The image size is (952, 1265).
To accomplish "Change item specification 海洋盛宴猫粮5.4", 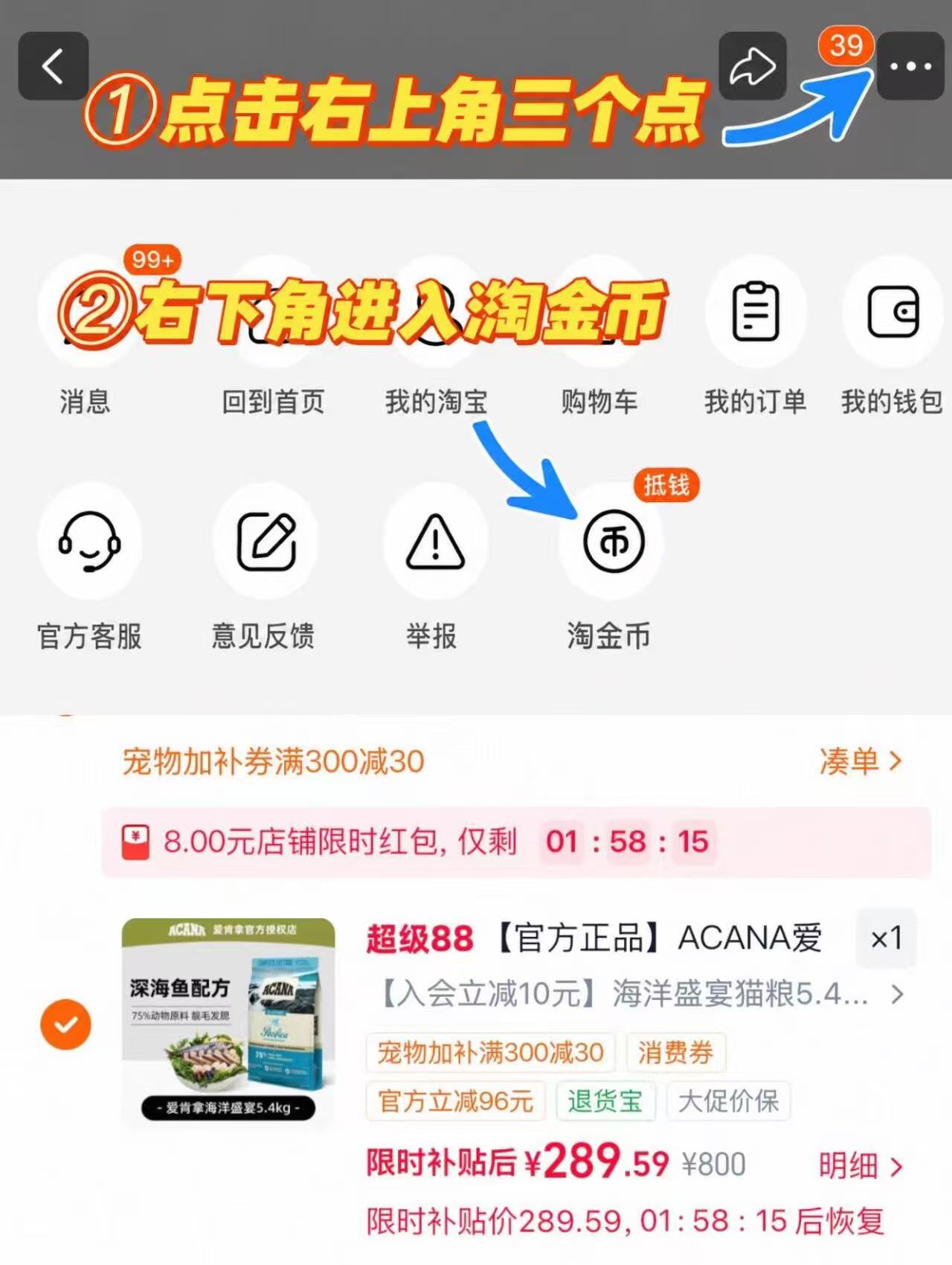I will [643, 994].
